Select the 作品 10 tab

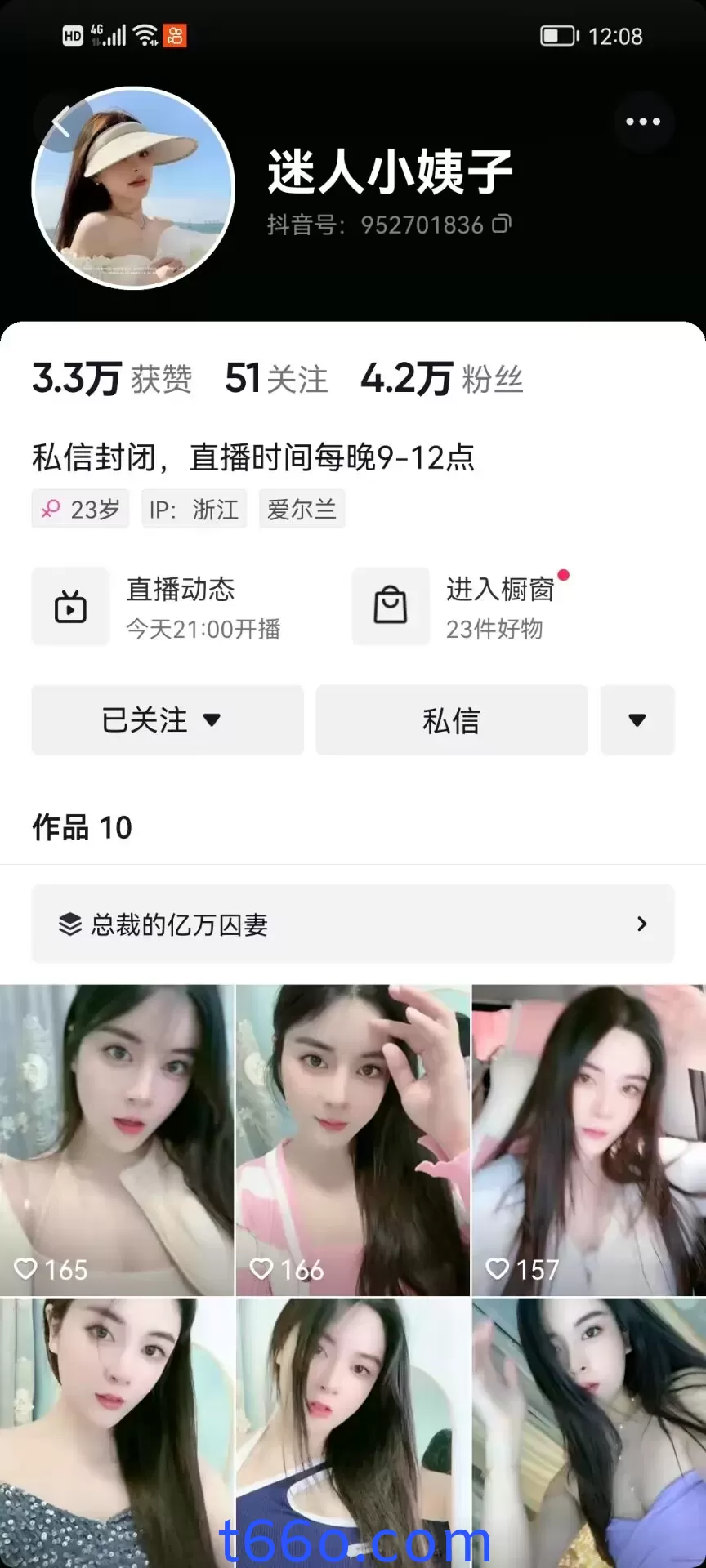pyautogui.click(x=82, y=827)
